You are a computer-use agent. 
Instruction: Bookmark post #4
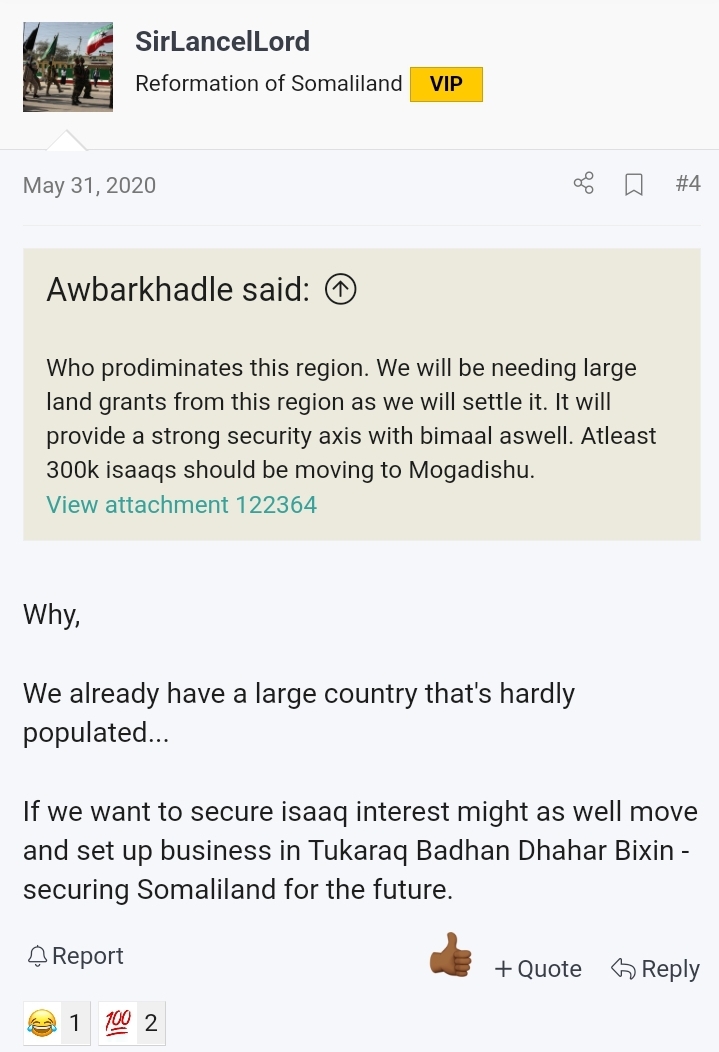point(633,184)
